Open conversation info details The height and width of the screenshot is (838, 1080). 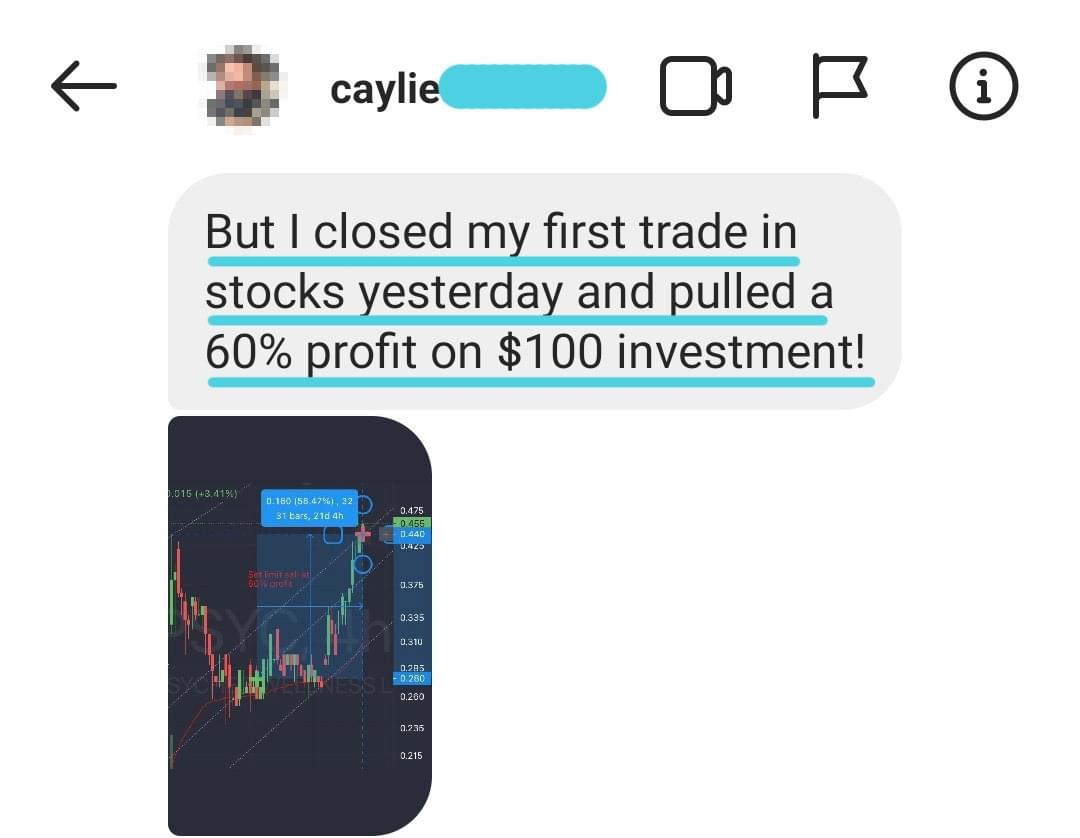[x=983, y=87]
